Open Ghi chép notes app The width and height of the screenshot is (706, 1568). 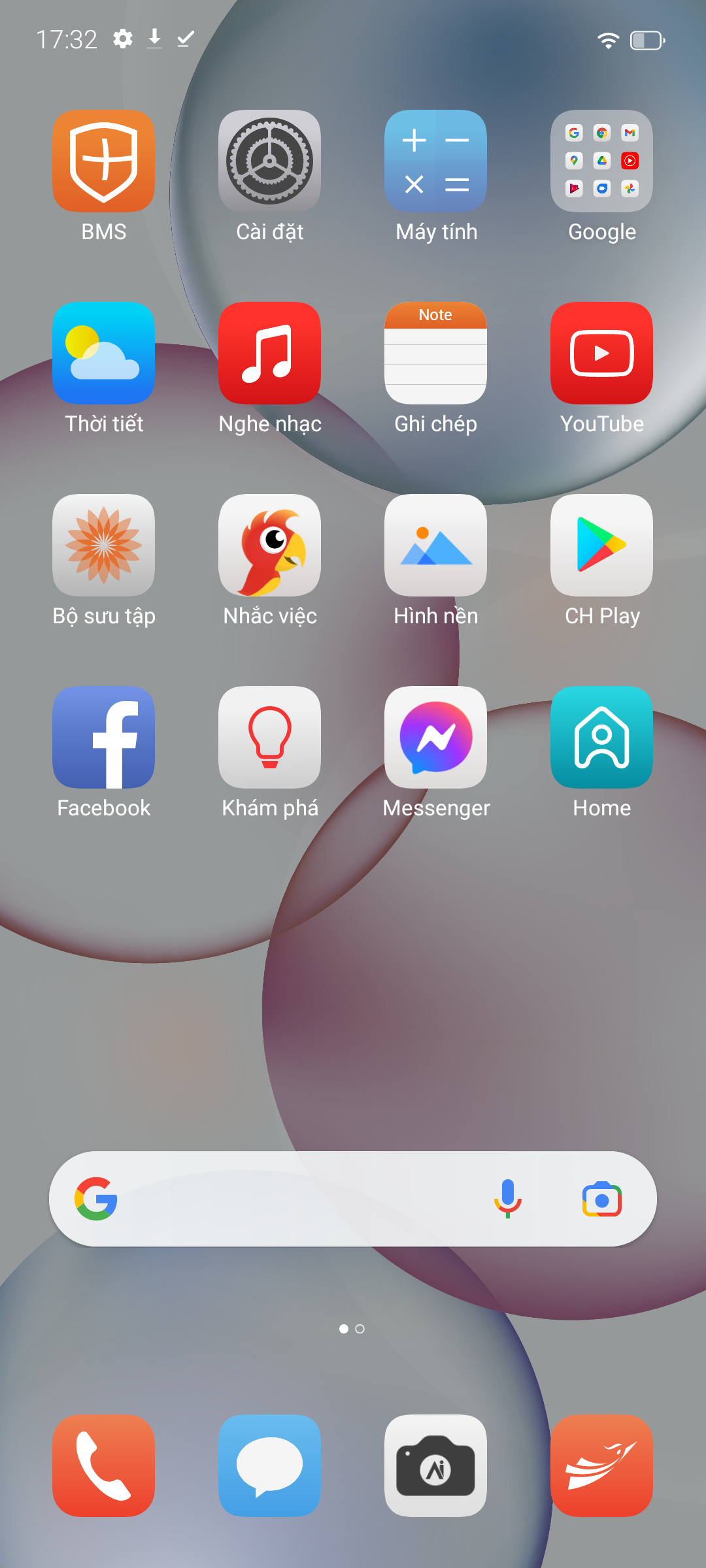click(435, 353)
